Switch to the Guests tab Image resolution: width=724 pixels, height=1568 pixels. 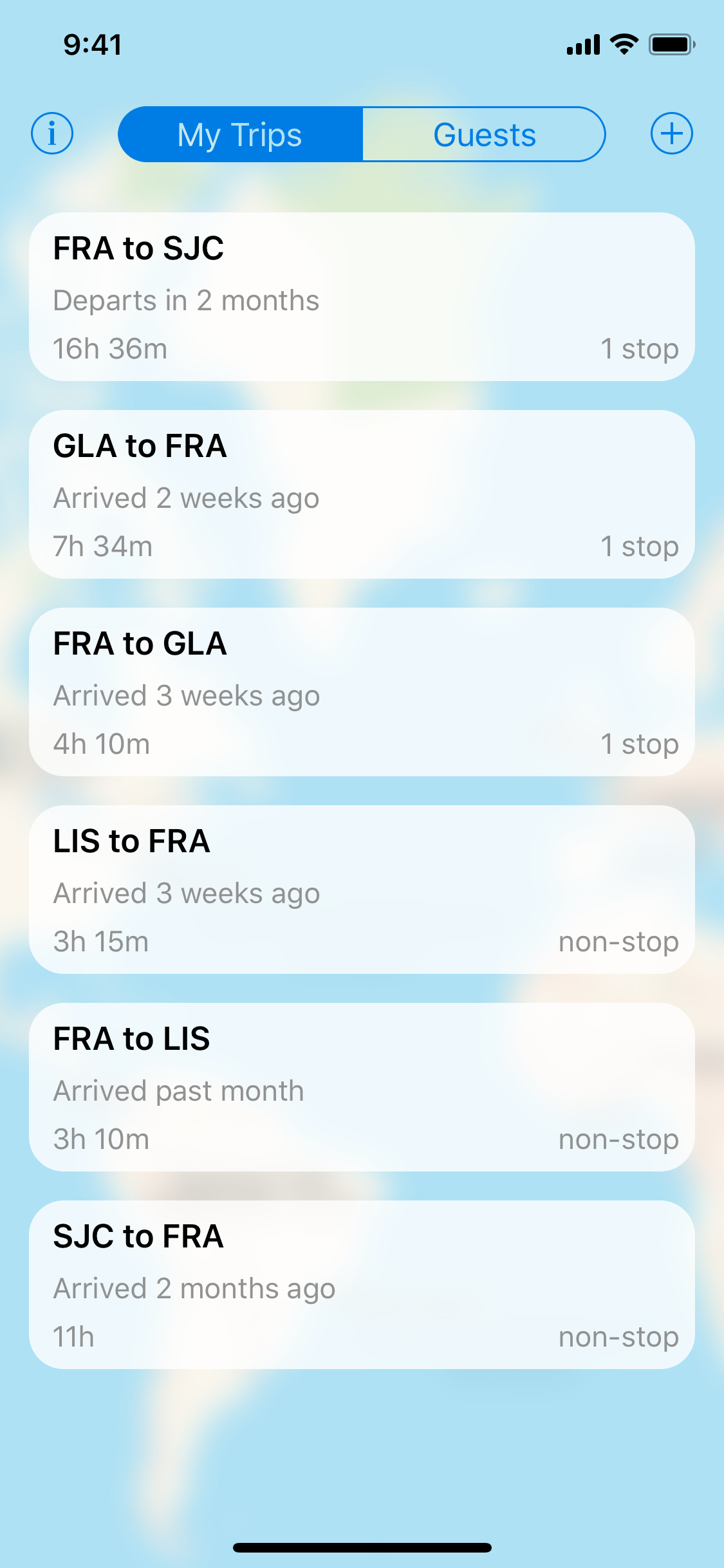click(x=484, y=134)
